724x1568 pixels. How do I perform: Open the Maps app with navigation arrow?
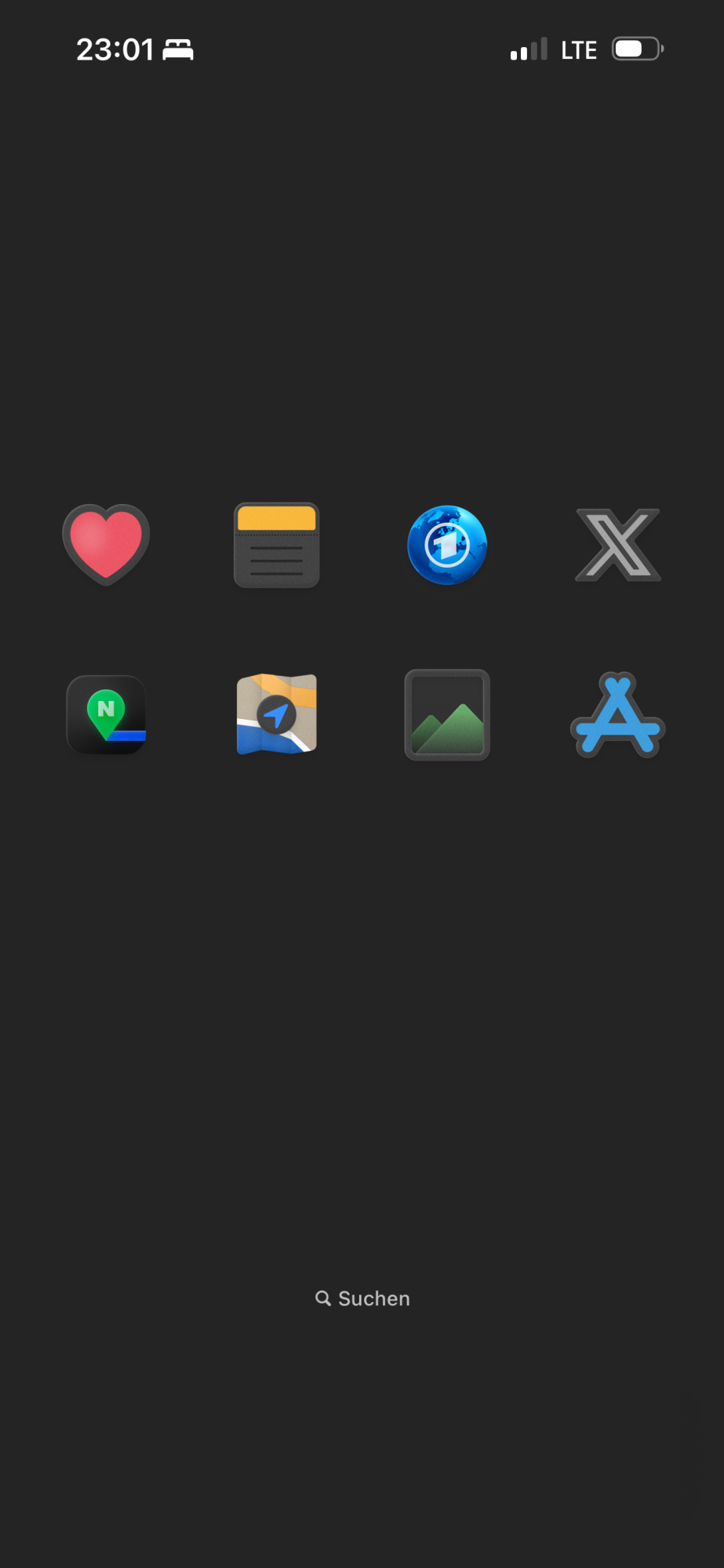point(276,715)
